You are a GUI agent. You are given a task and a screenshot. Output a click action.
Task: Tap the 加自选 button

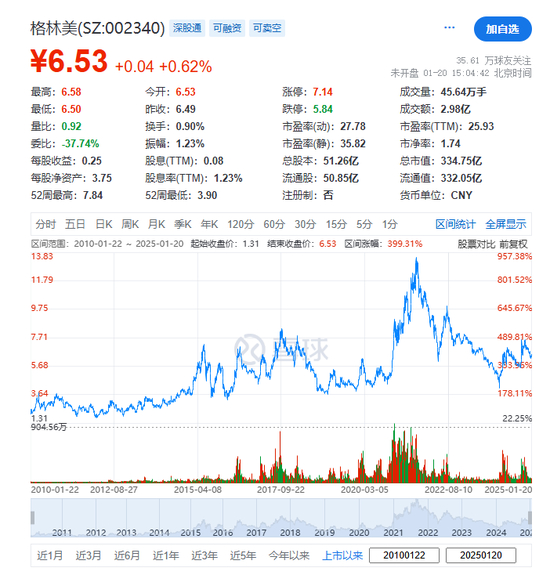click(x=502, y=29)
